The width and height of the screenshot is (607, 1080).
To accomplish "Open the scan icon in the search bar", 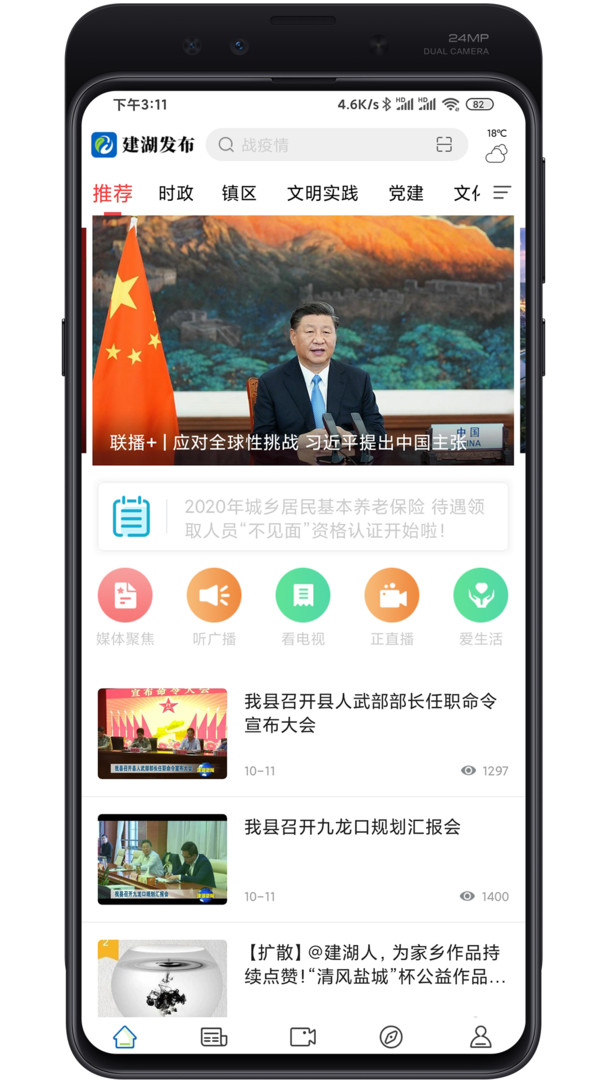I will tap(444, 145).
